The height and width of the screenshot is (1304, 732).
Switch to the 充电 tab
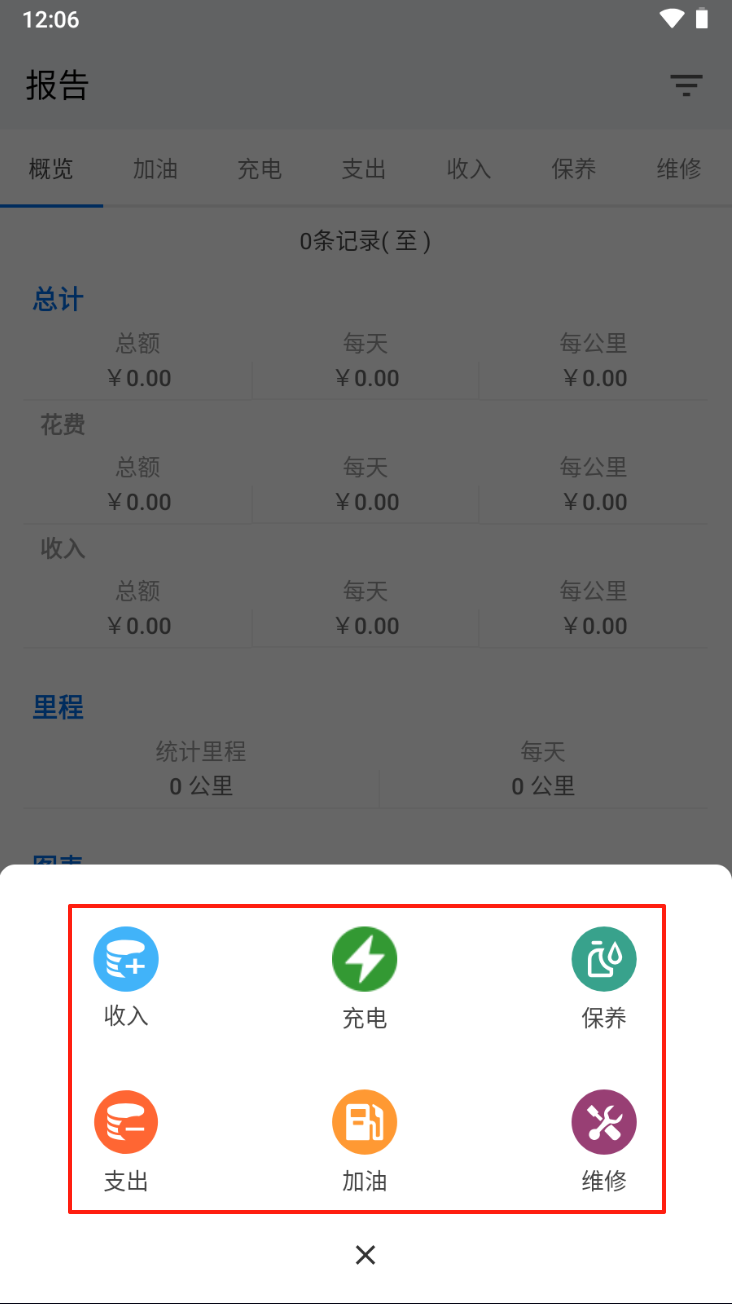(x=260, y=169)
